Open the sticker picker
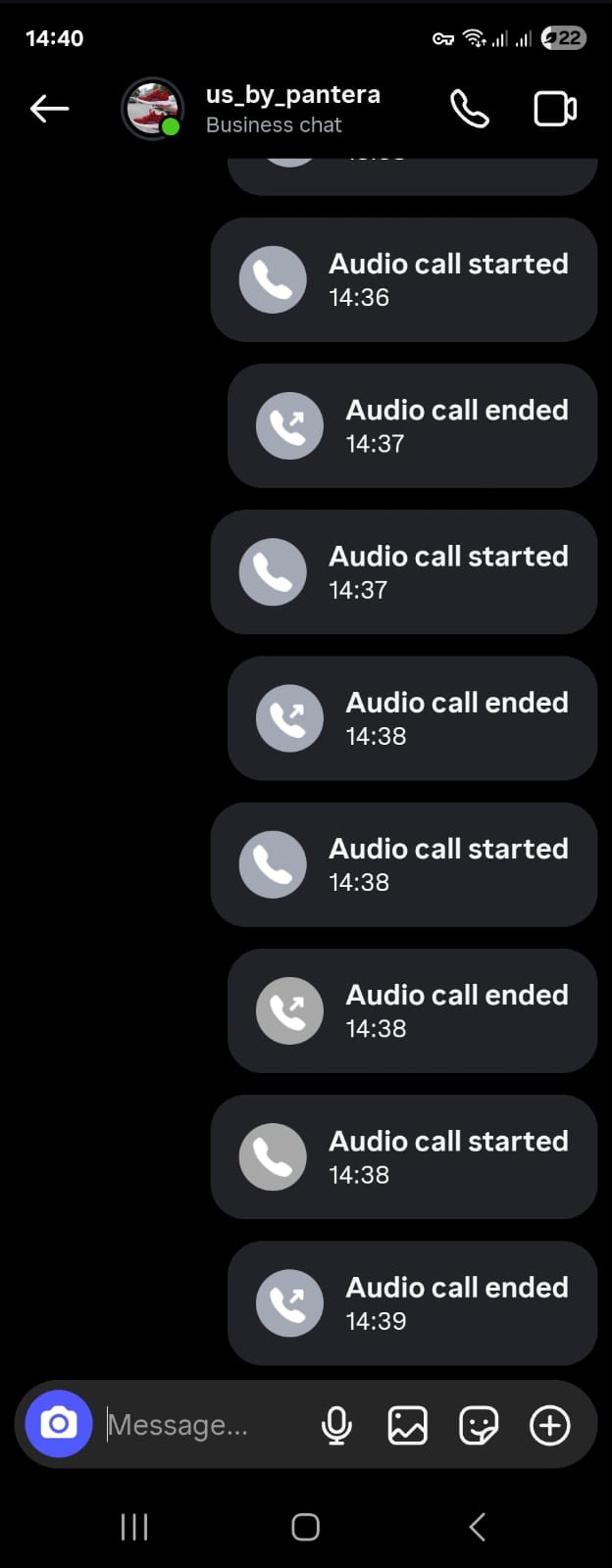The height and width of the screenshot is (1568, 612). tap(479, 1425)
